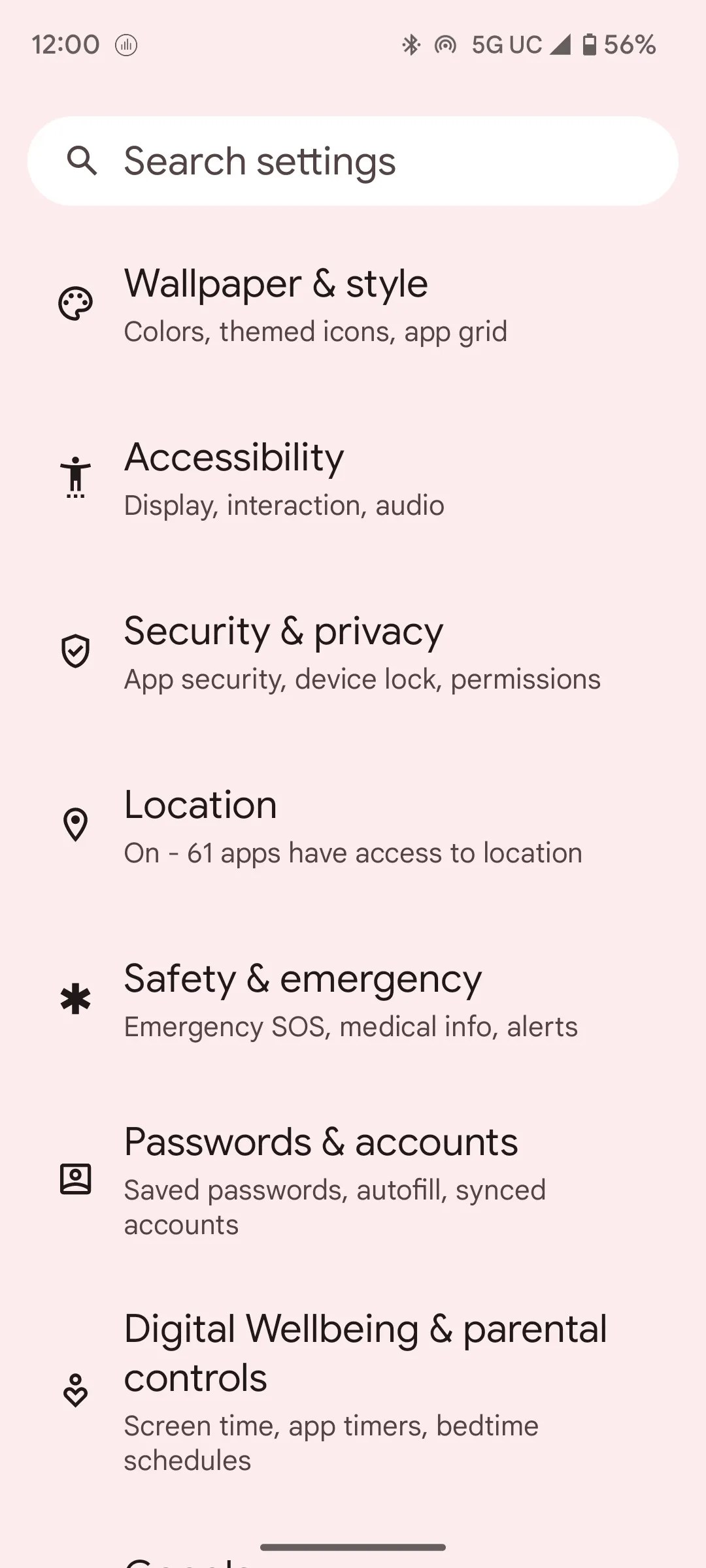Tap the Bluetooth status bar icon
Image resolution: width=706 pixels, height=1568 pixels.
point(411,44)
